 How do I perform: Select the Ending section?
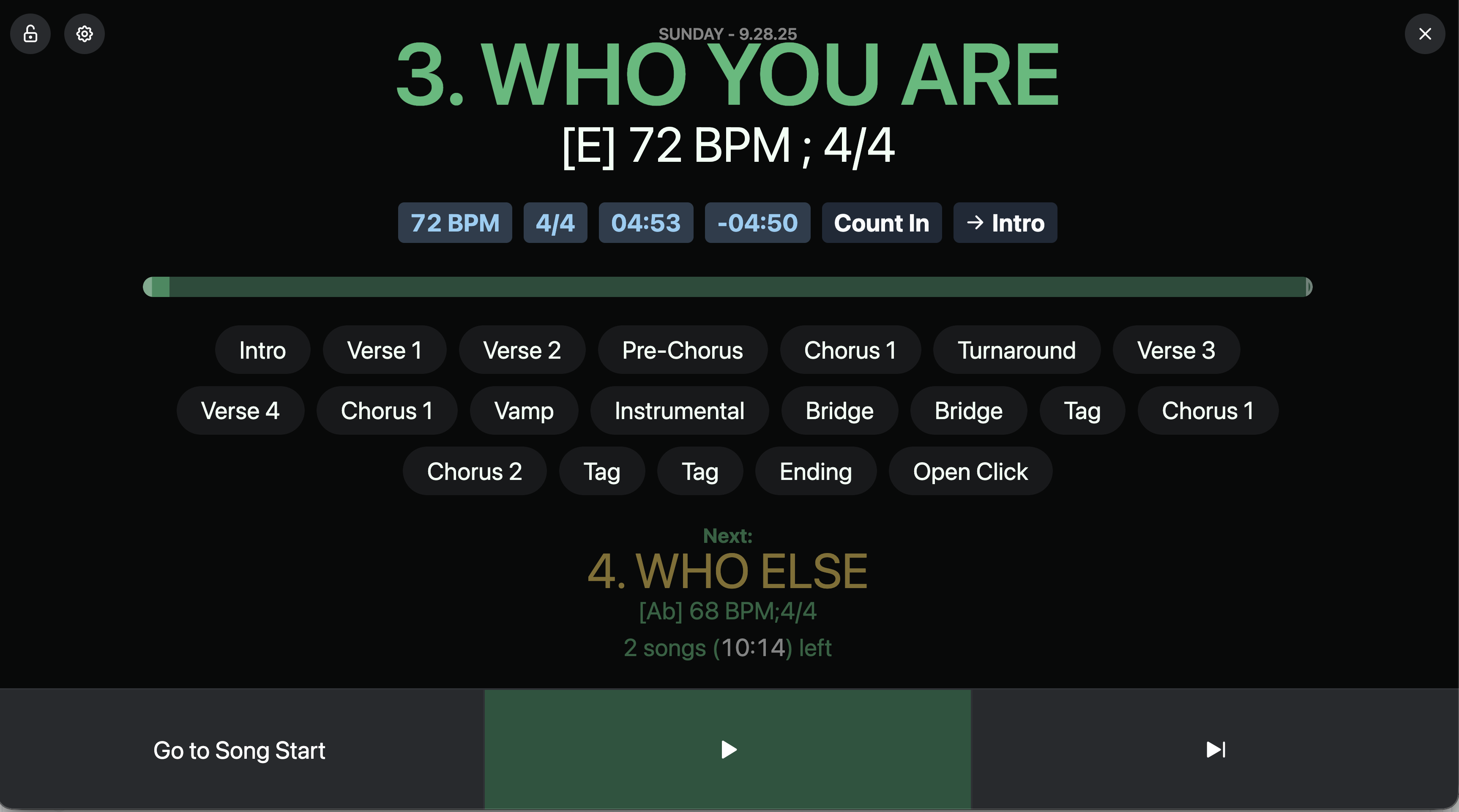point(816,471)
